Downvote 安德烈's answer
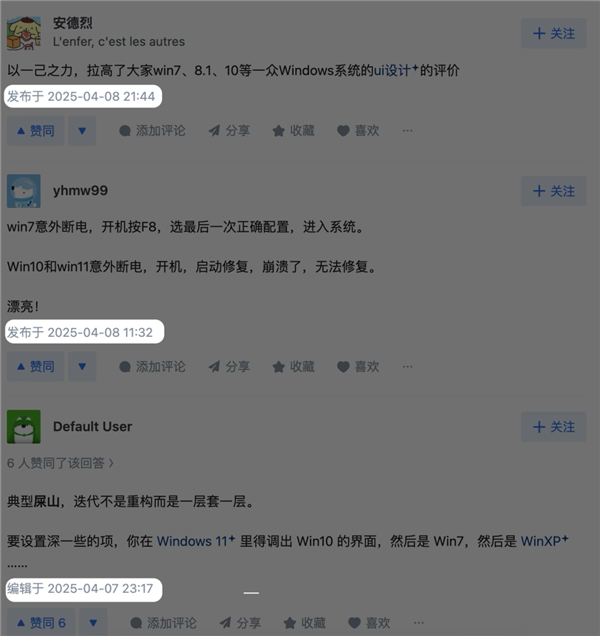 coord(82,130)
